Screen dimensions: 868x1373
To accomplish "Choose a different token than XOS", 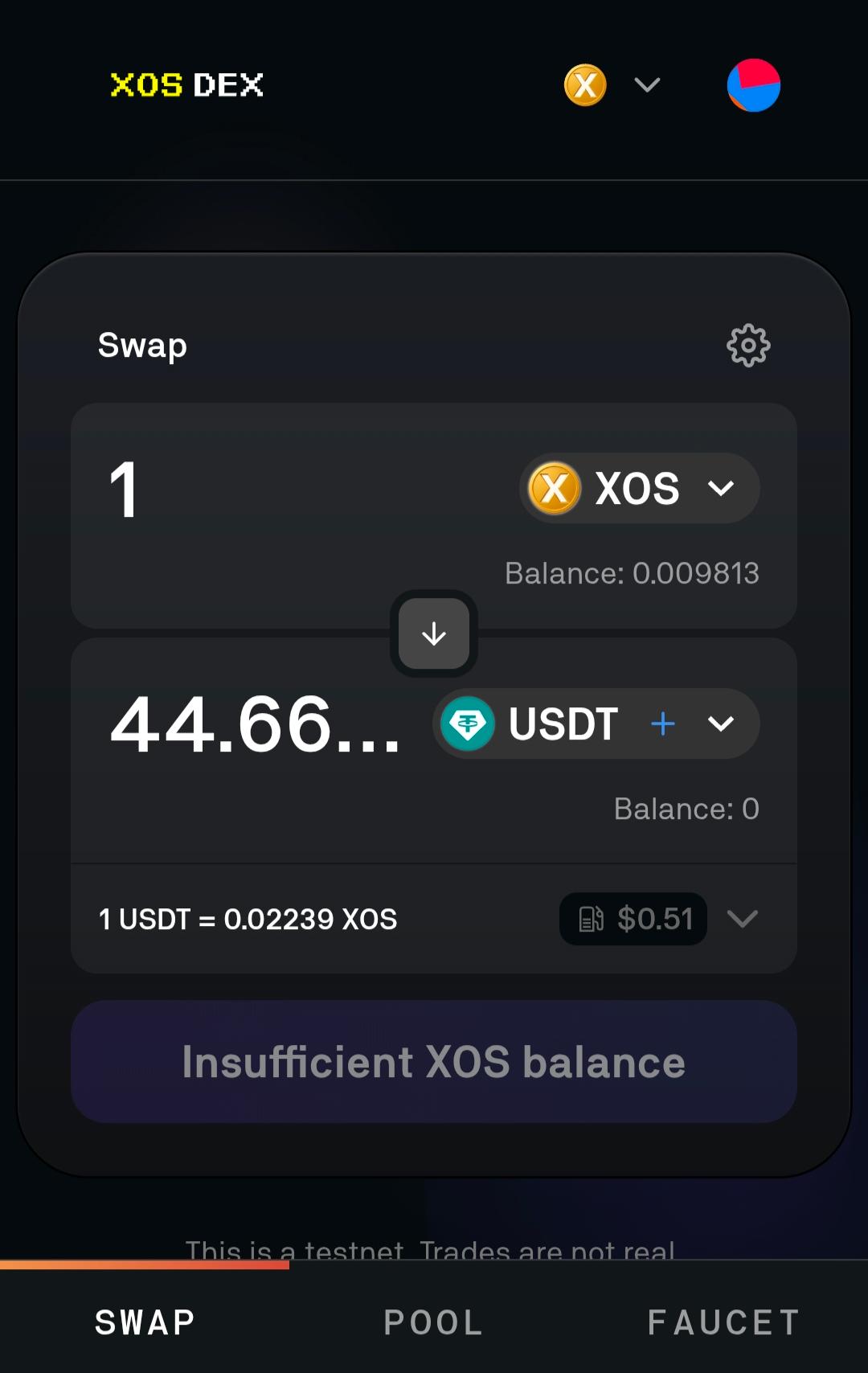I will tap(640, 489).
